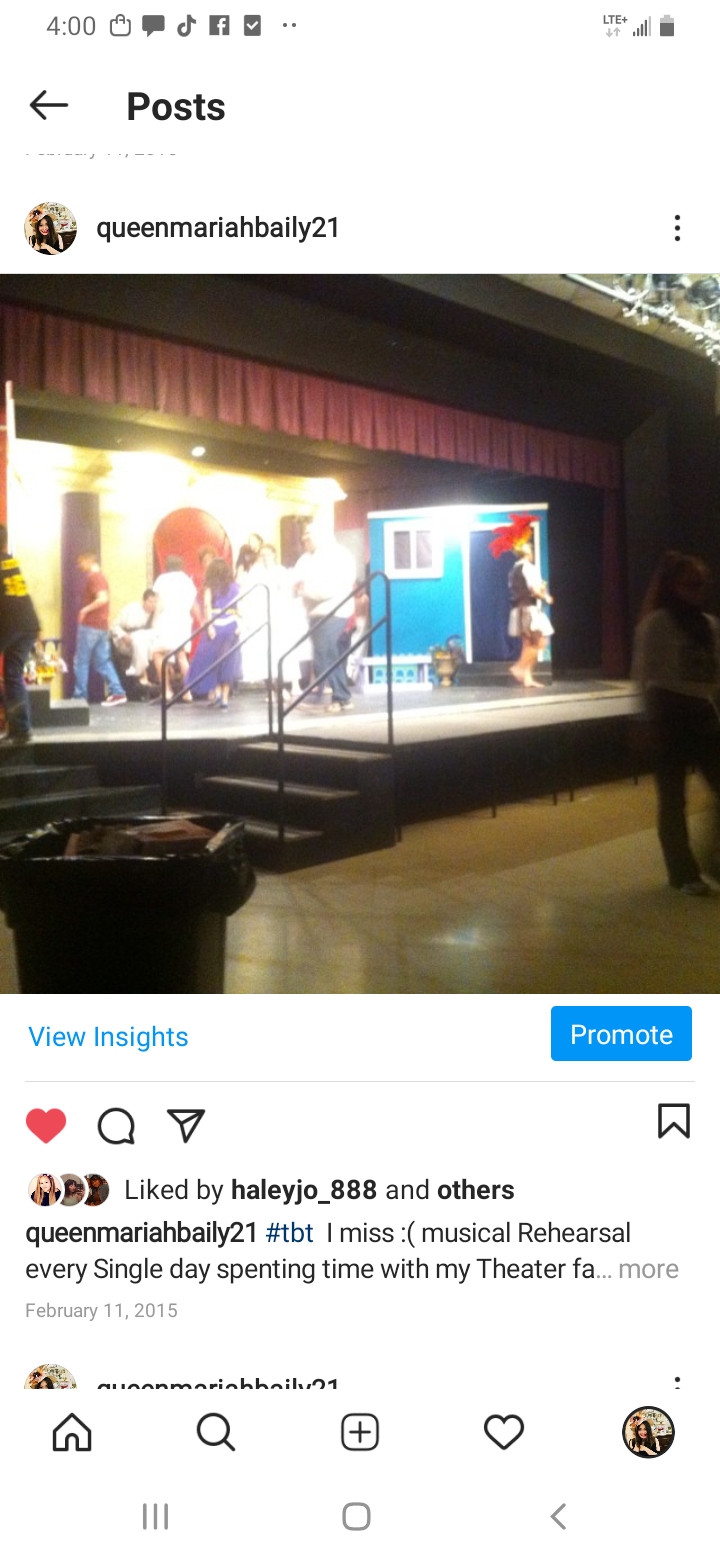Open the post's three-dot options menu
This screenshot has height=1560, width=720.
pyautogui.click(x=677, y=228)
